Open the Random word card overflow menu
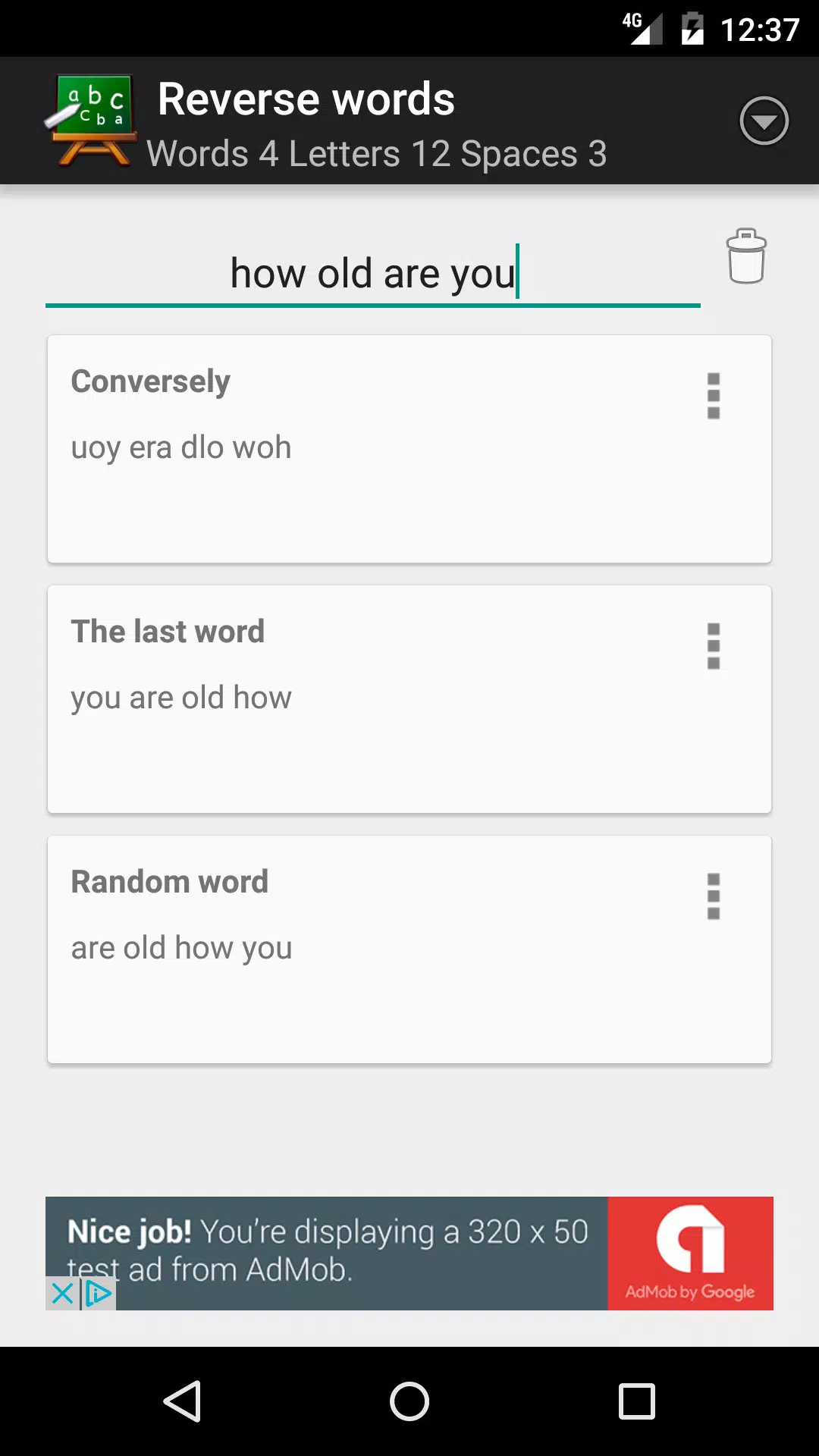 713,897
